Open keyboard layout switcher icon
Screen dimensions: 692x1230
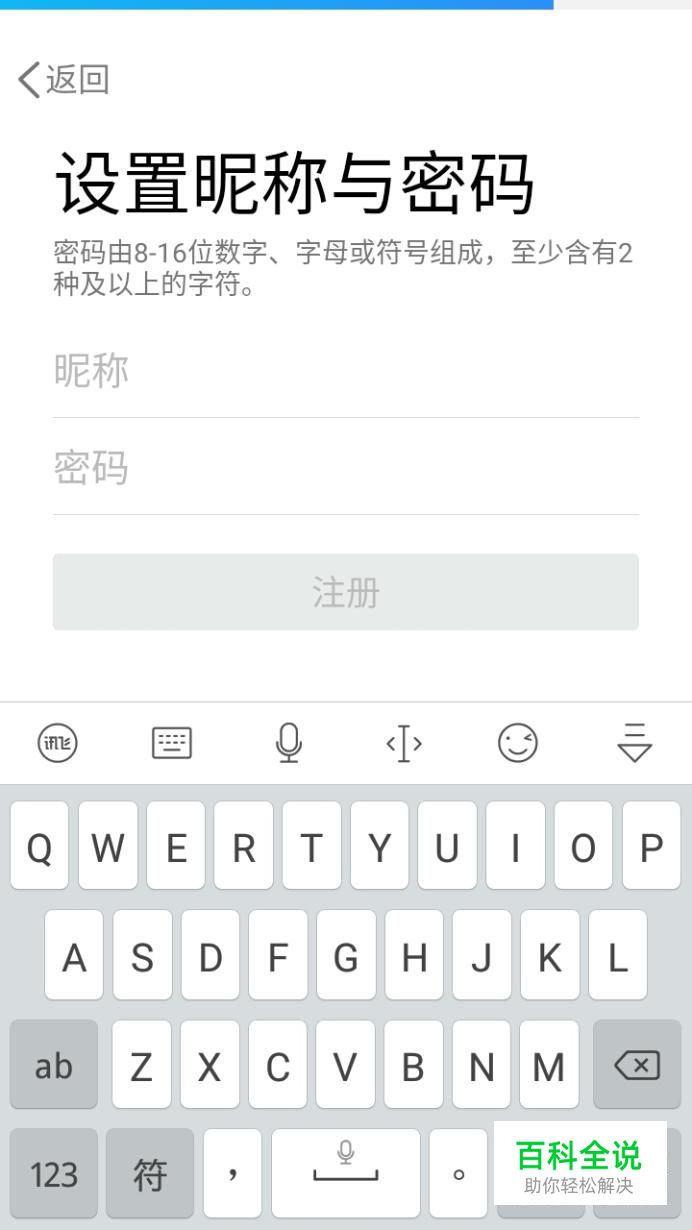[172, 743]
